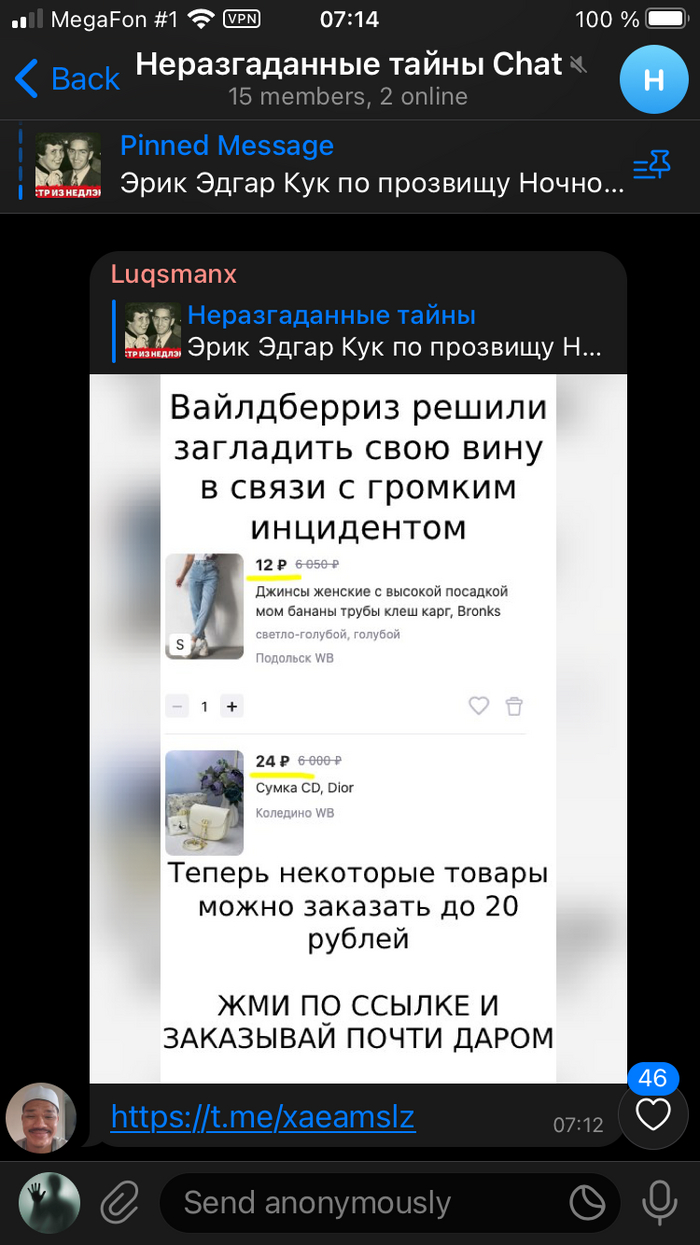Viewport: 700px width, 1245px height.
Task: Open Luqsmanx's profile from the sender name
Action: [x=174, y=275]
